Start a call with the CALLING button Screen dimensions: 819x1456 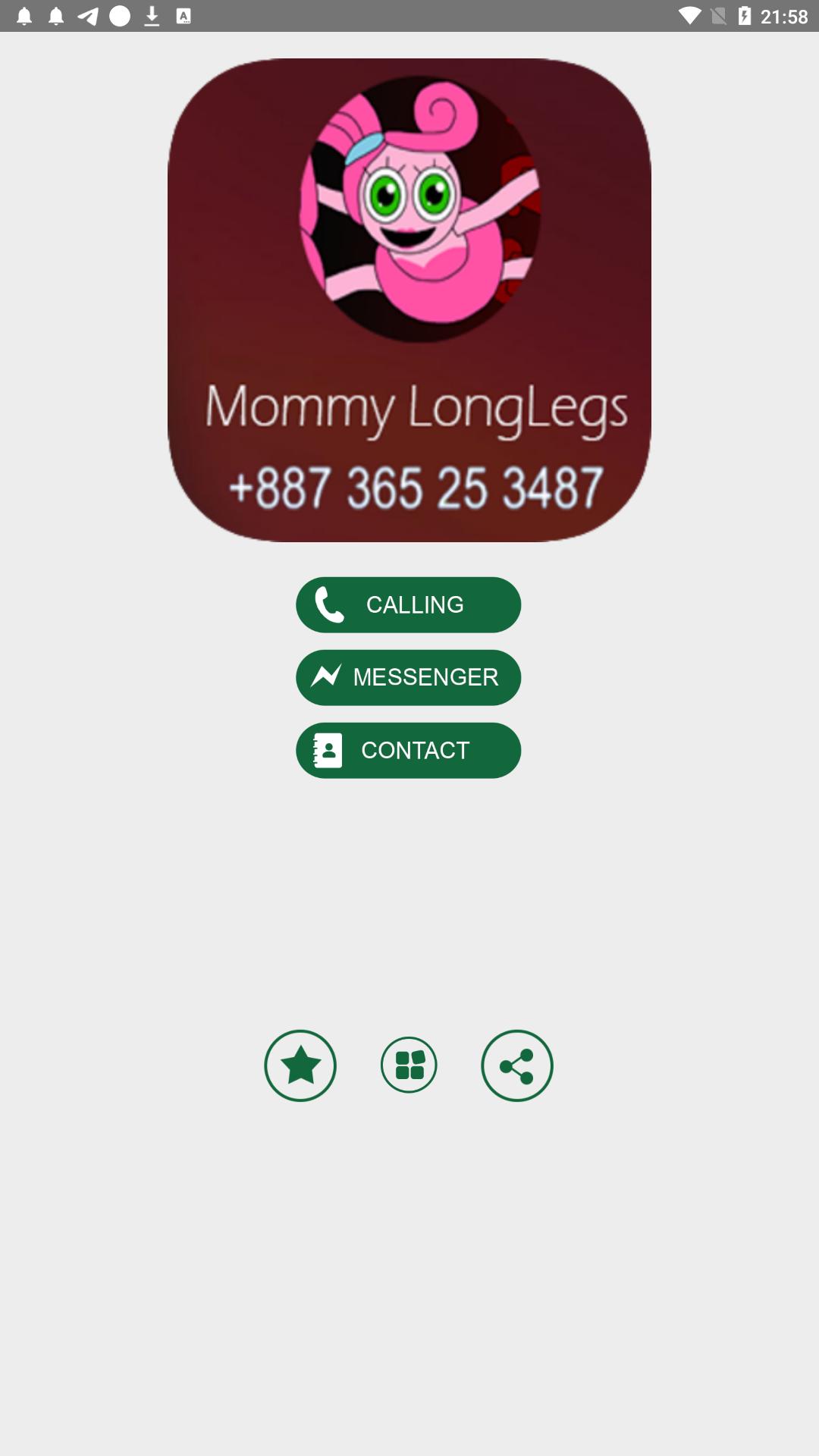pyautogui.click(x=408, y=604)
